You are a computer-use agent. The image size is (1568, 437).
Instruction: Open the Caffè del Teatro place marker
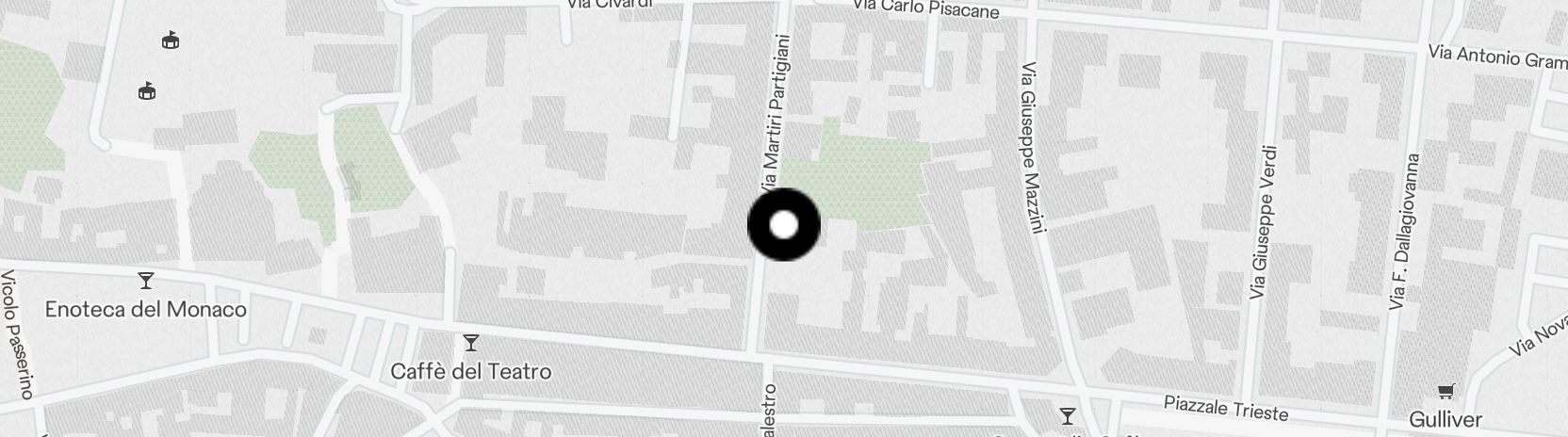(x=471, y=343)
